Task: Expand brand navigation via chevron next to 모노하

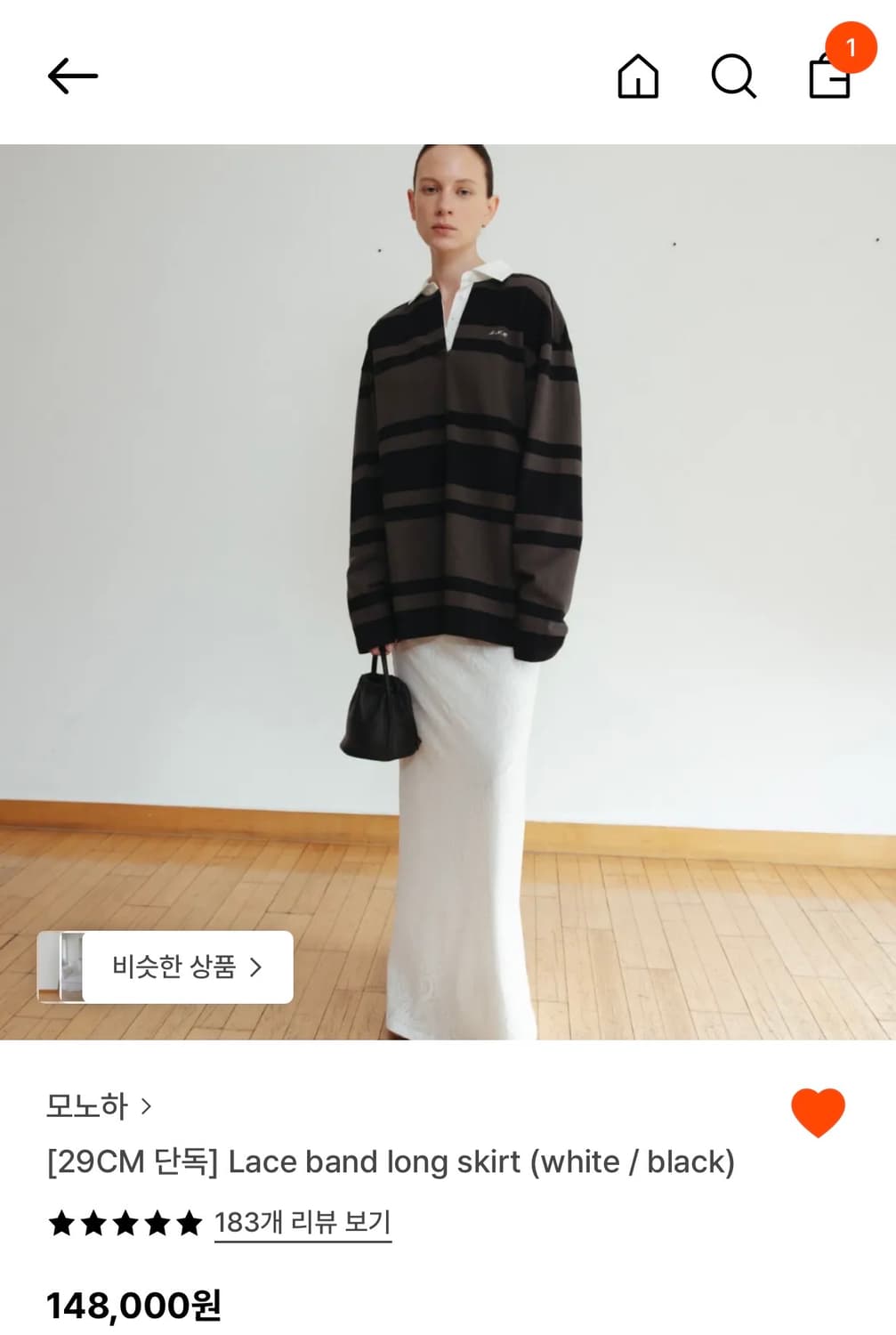Action: (147, 1107)
